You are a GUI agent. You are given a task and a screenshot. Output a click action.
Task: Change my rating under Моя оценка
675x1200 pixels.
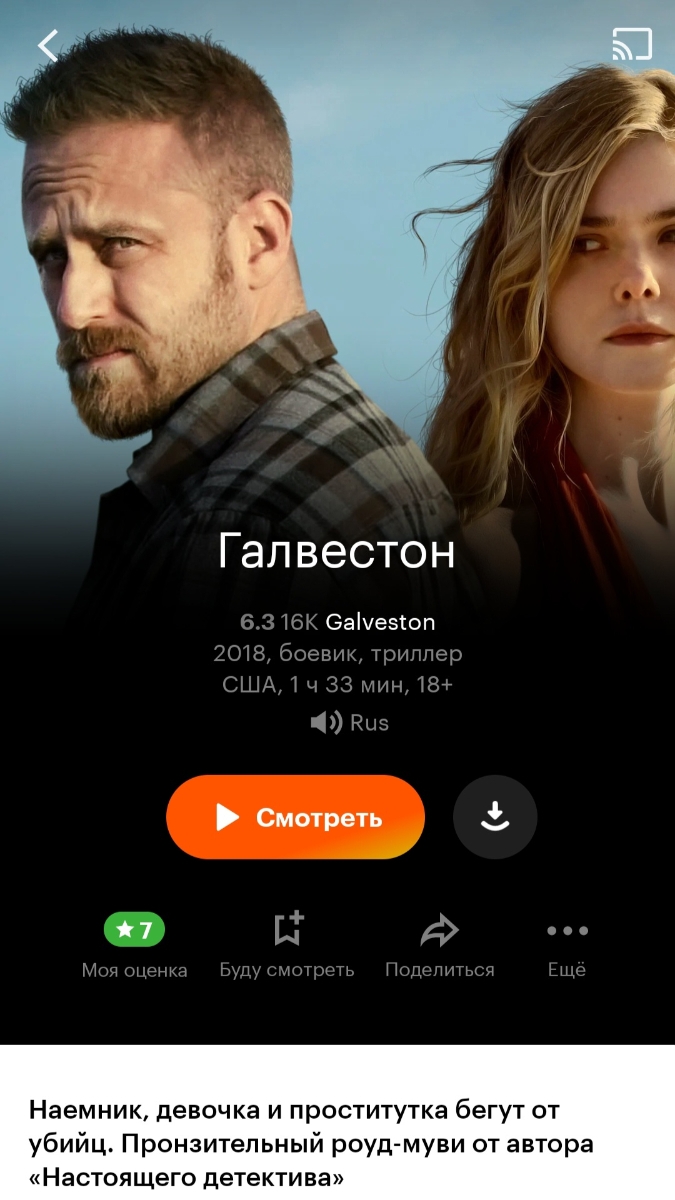pos(134,945)
